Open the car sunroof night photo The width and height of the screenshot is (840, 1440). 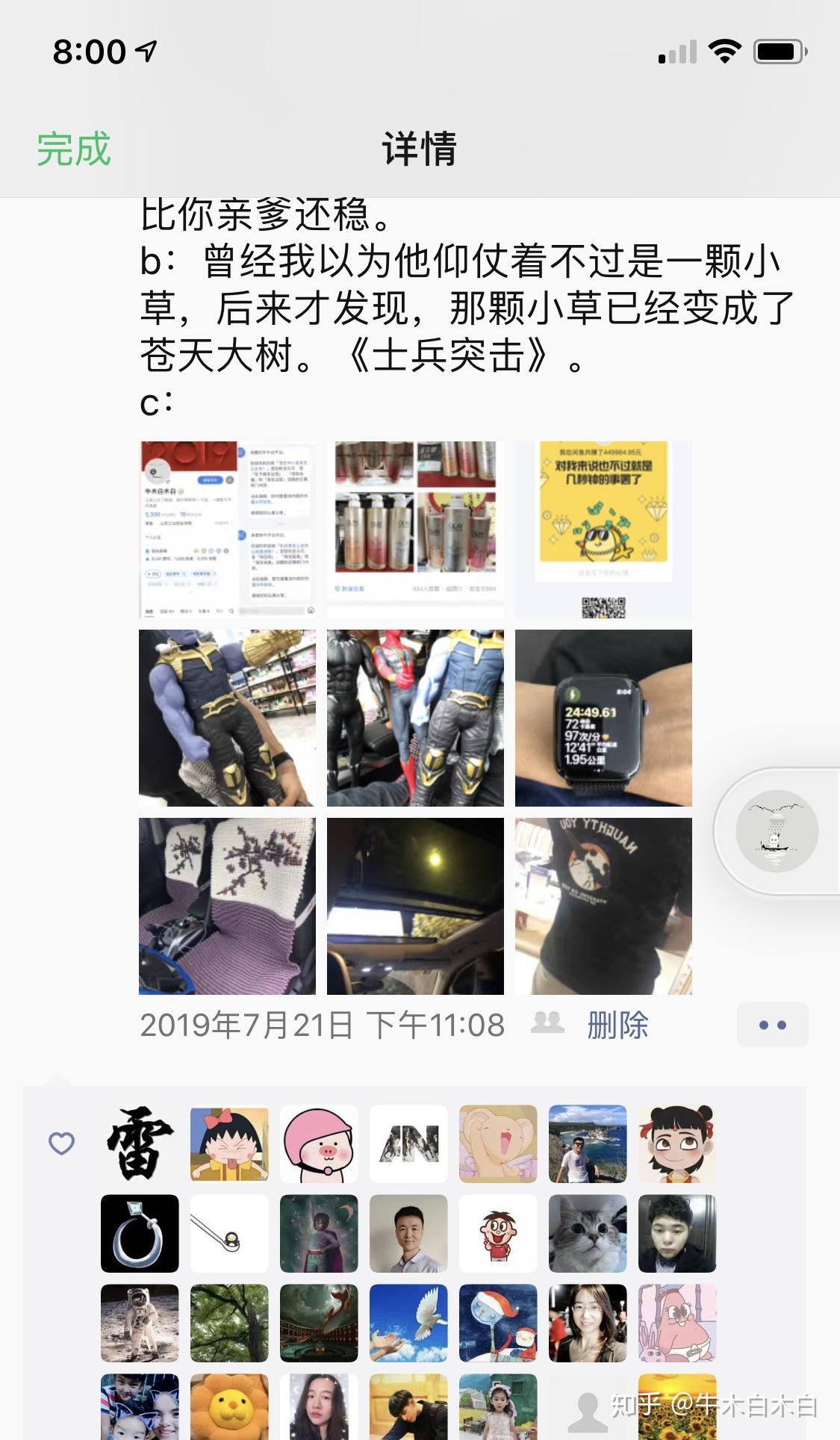[415, 906]
